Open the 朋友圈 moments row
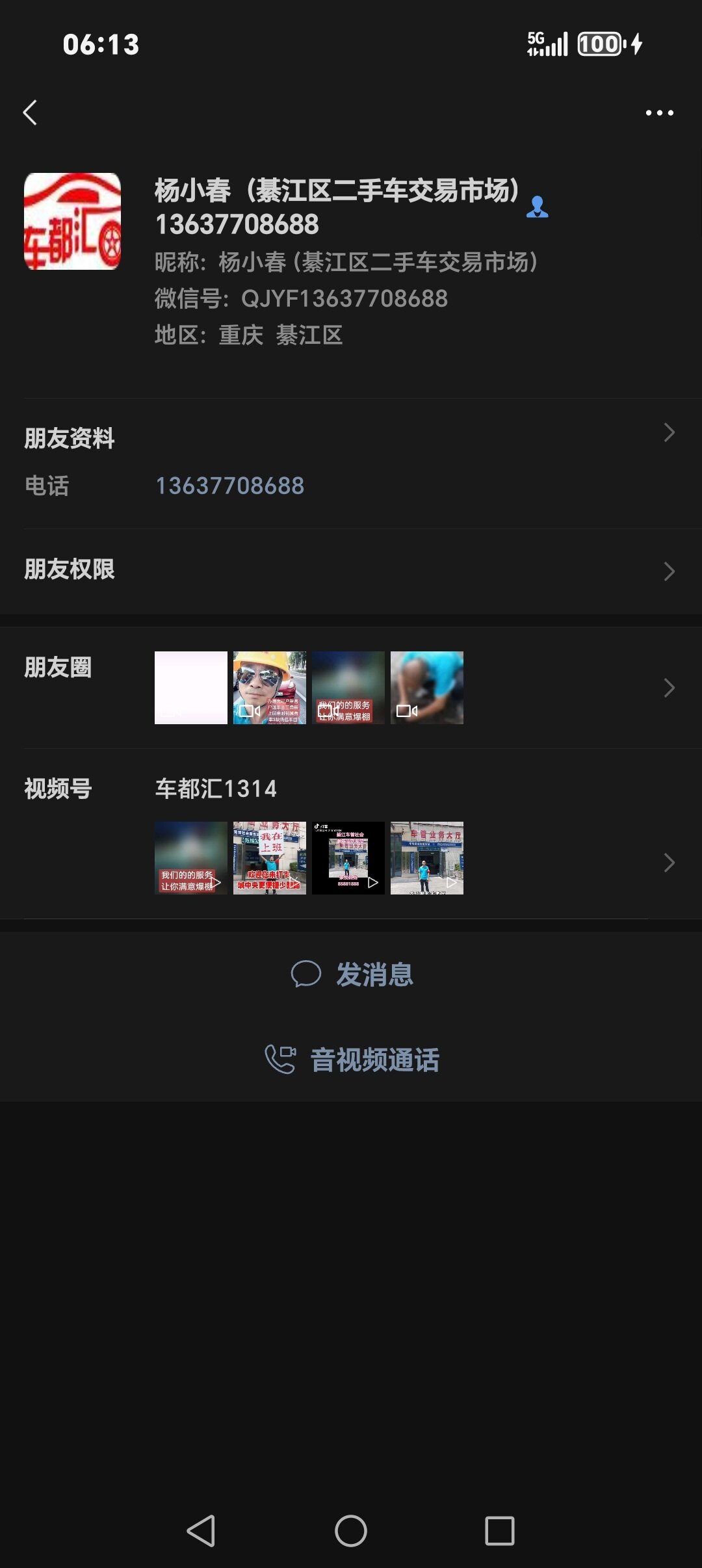702x1568 pixels. (351, 688)
